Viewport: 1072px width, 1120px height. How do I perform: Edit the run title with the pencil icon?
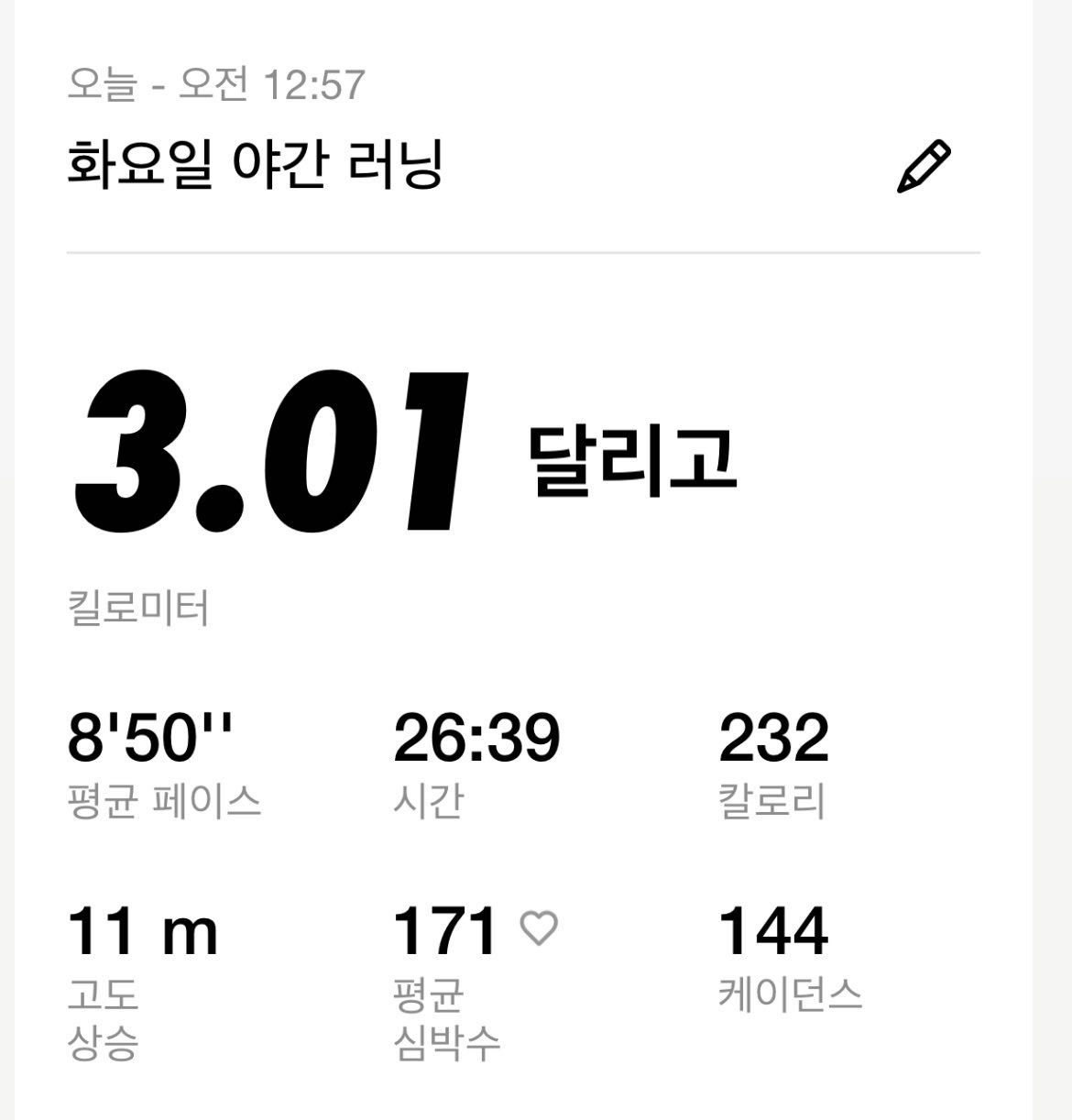pos(923,167)
